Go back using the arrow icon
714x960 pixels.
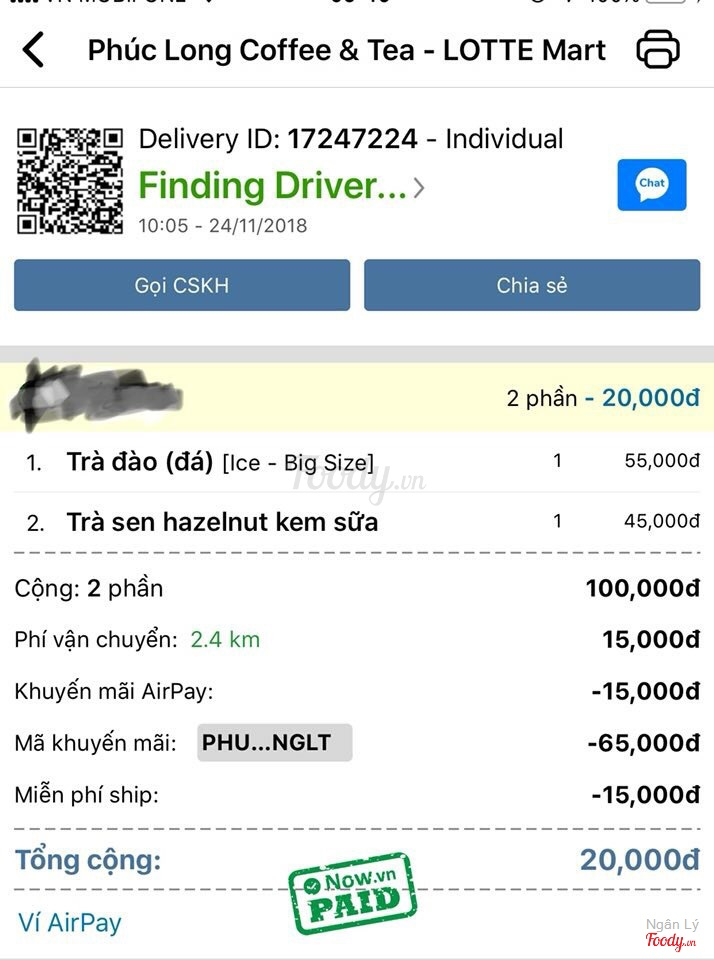coord(34,49)
